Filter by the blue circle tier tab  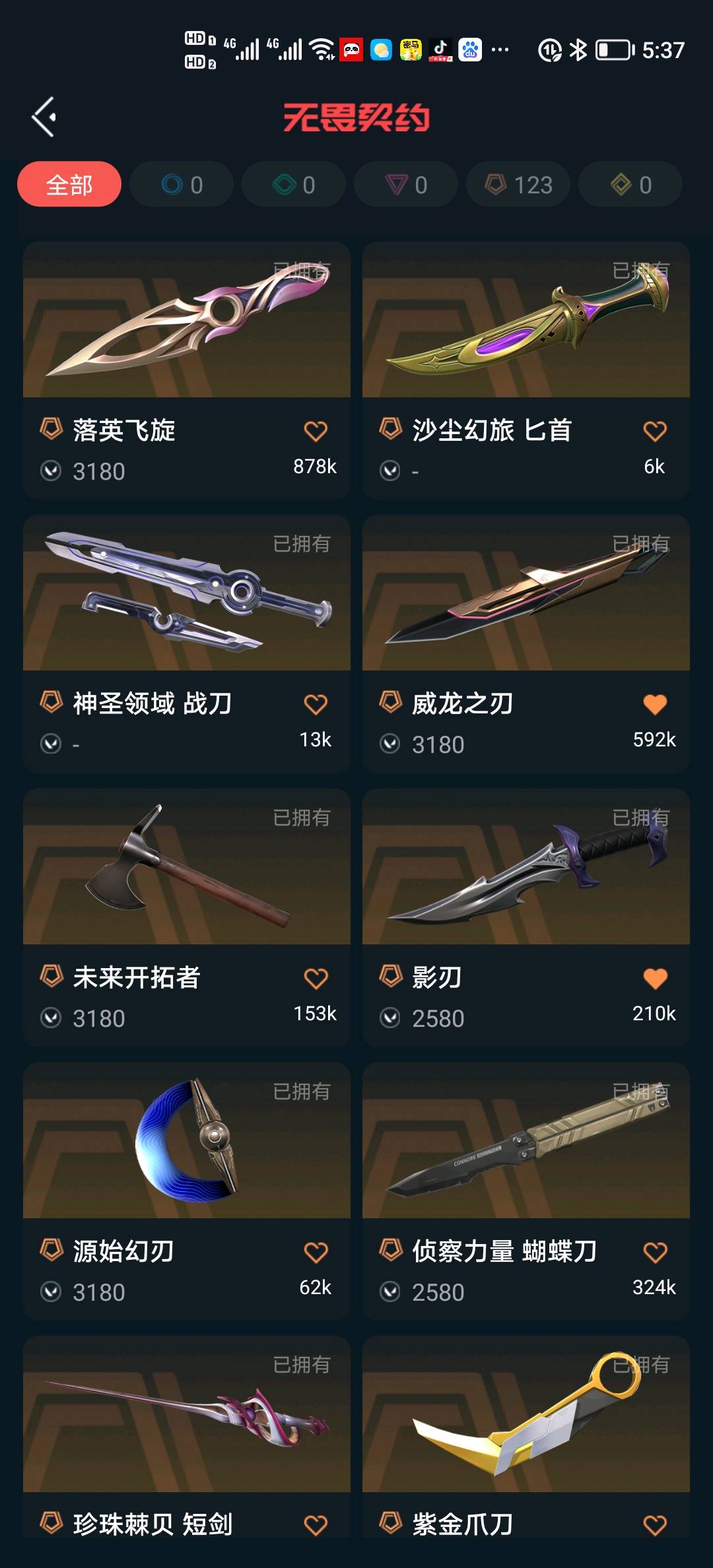(182, 185)
